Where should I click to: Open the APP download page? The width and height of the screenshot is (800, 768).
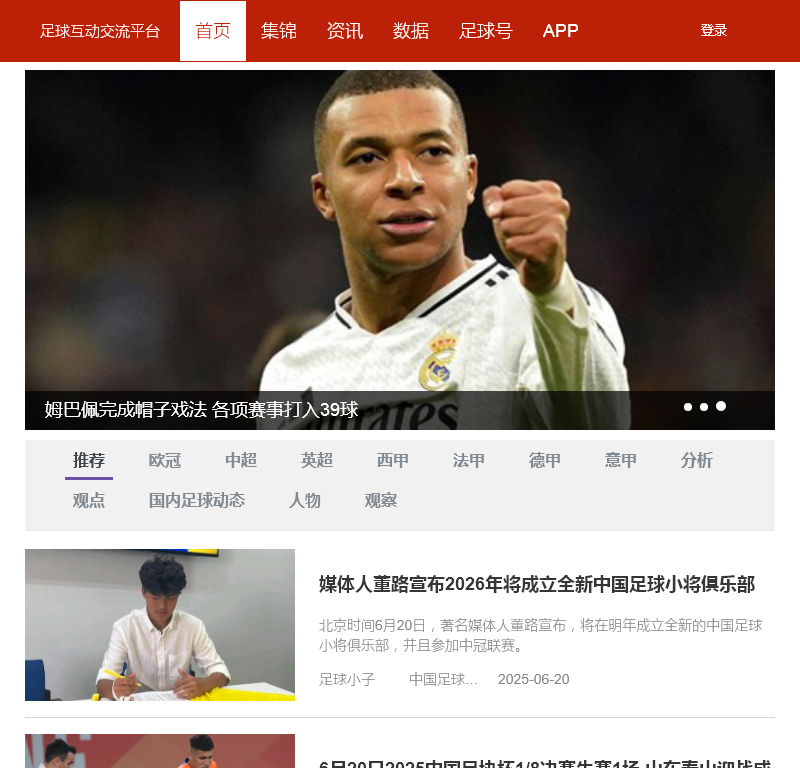pyautogui.click(x=560, y=31)
